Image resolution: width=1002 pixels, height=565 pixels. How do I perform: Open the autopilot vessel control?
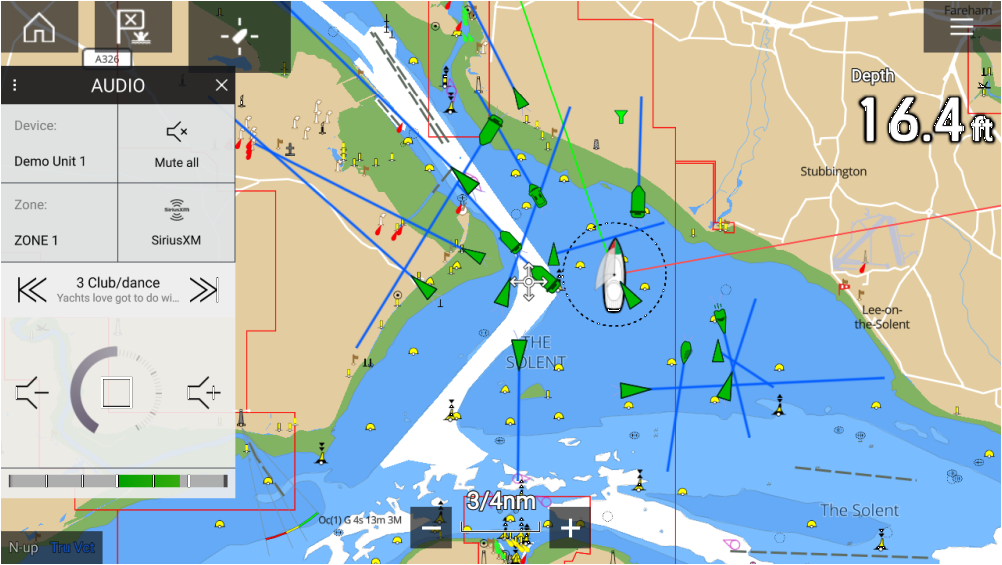point(239,36)
